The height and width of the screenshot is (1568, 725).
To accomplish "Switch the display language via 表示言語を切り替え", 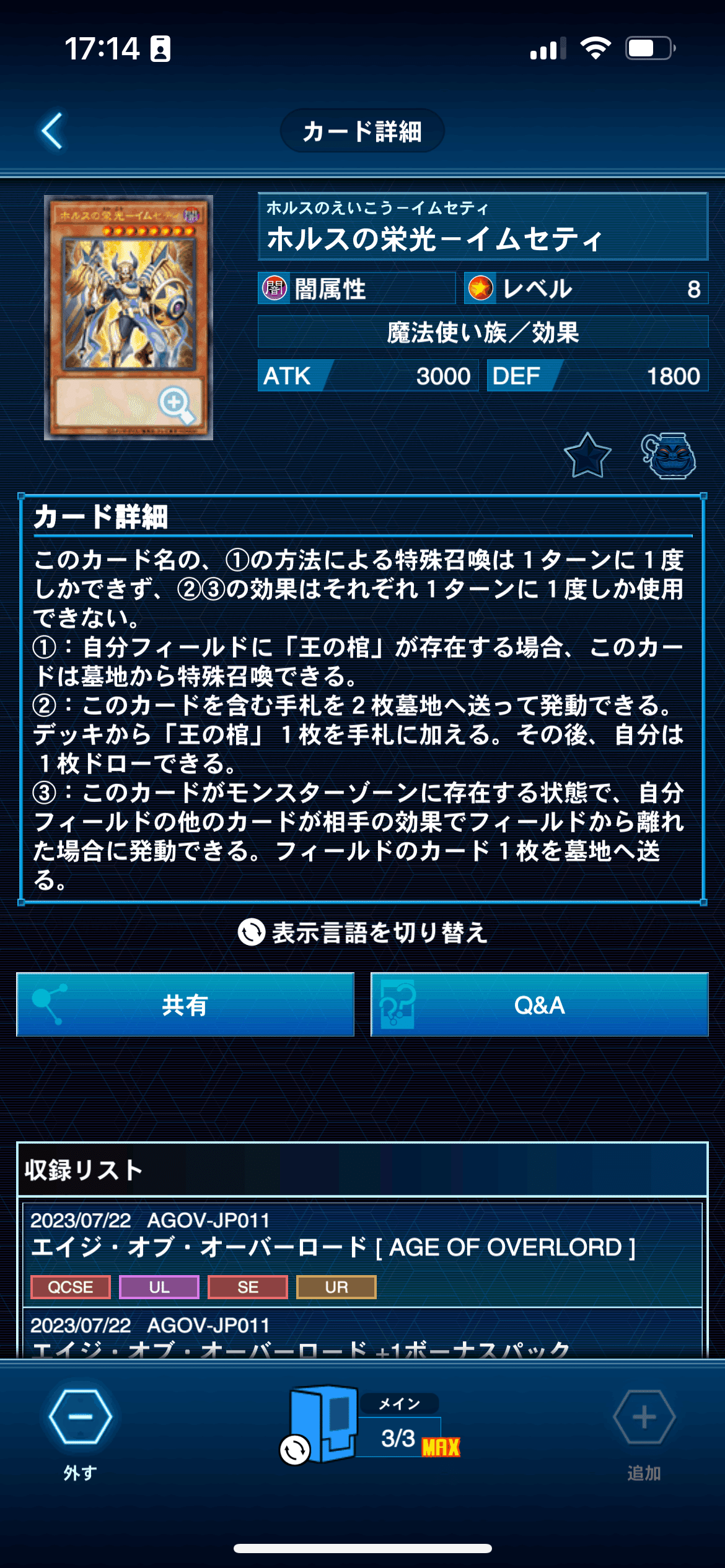I will (x=362, y=932).
